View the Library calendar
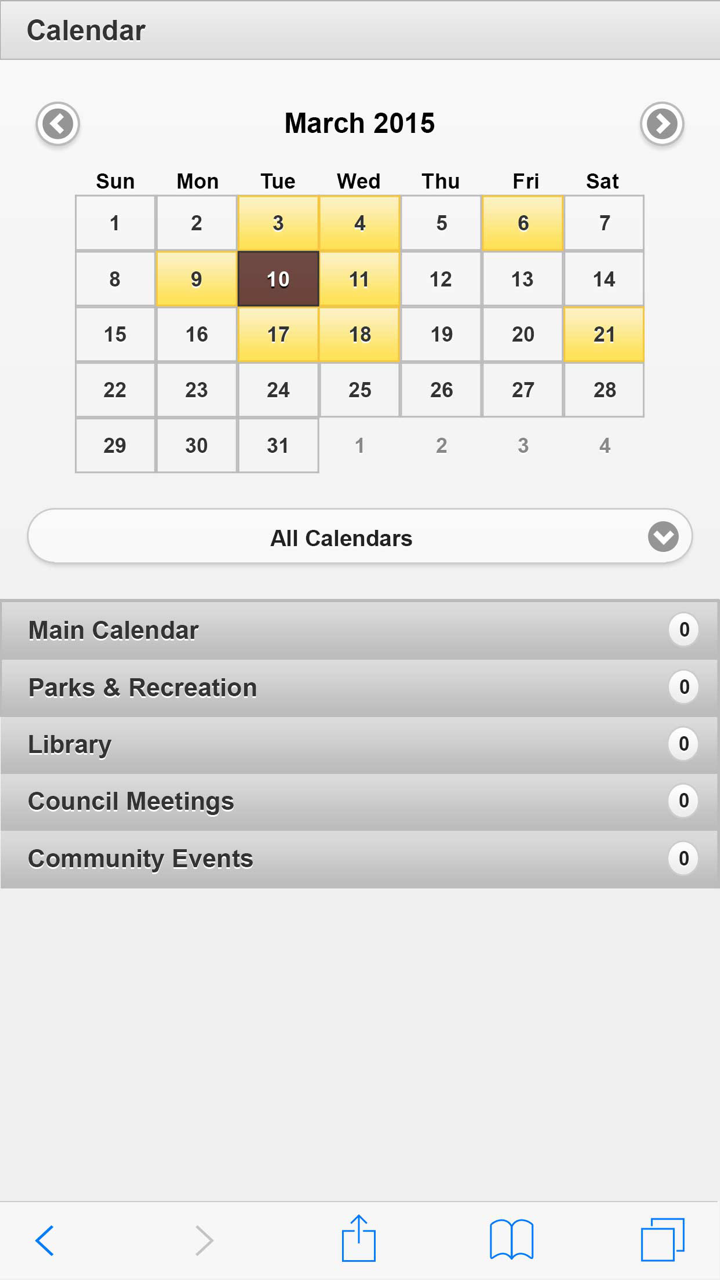 (360, 744)
